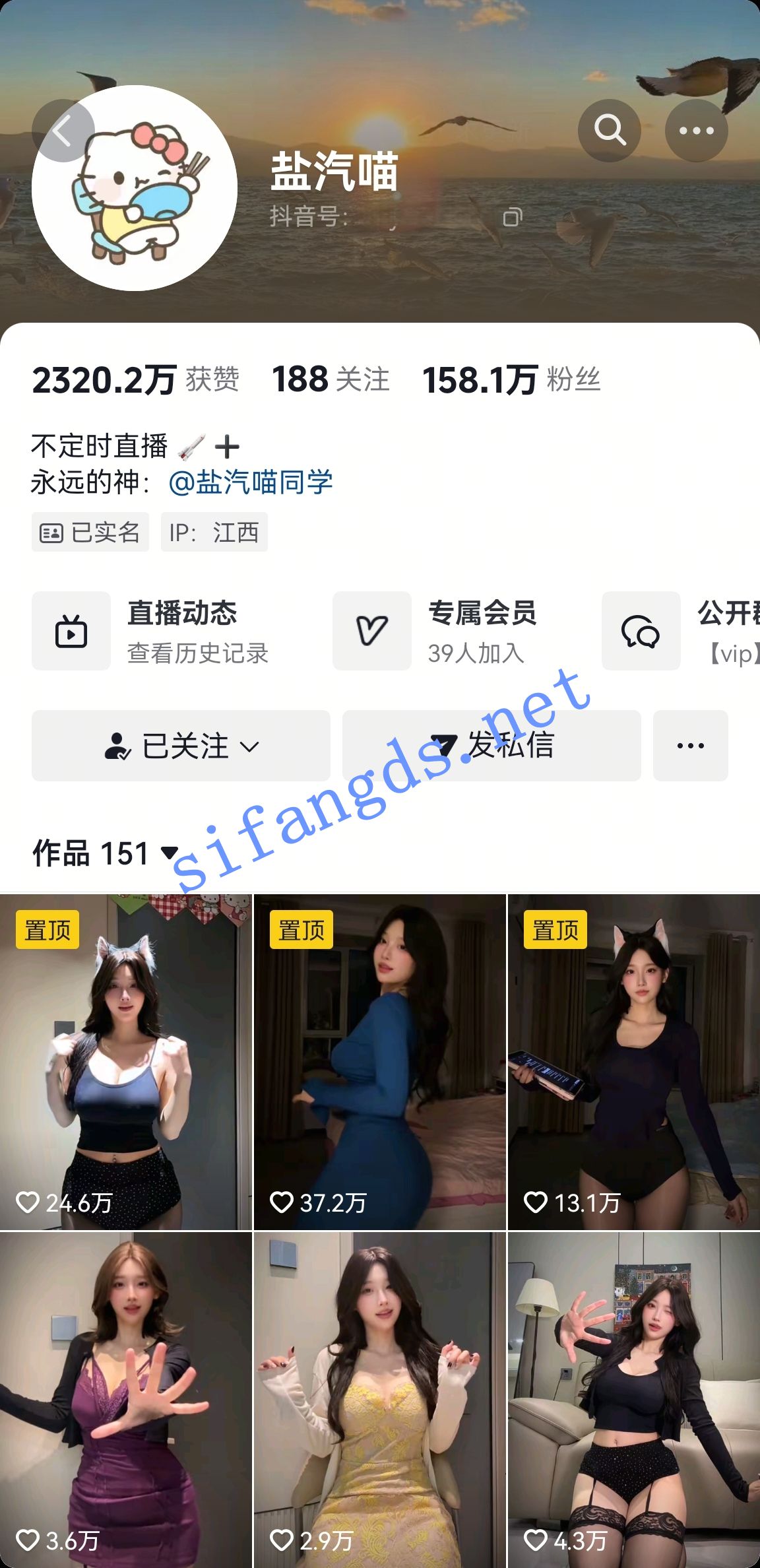Open search on the profile page
The image size is (760, 1568).
pyautogui.click(x=610, y=131)
